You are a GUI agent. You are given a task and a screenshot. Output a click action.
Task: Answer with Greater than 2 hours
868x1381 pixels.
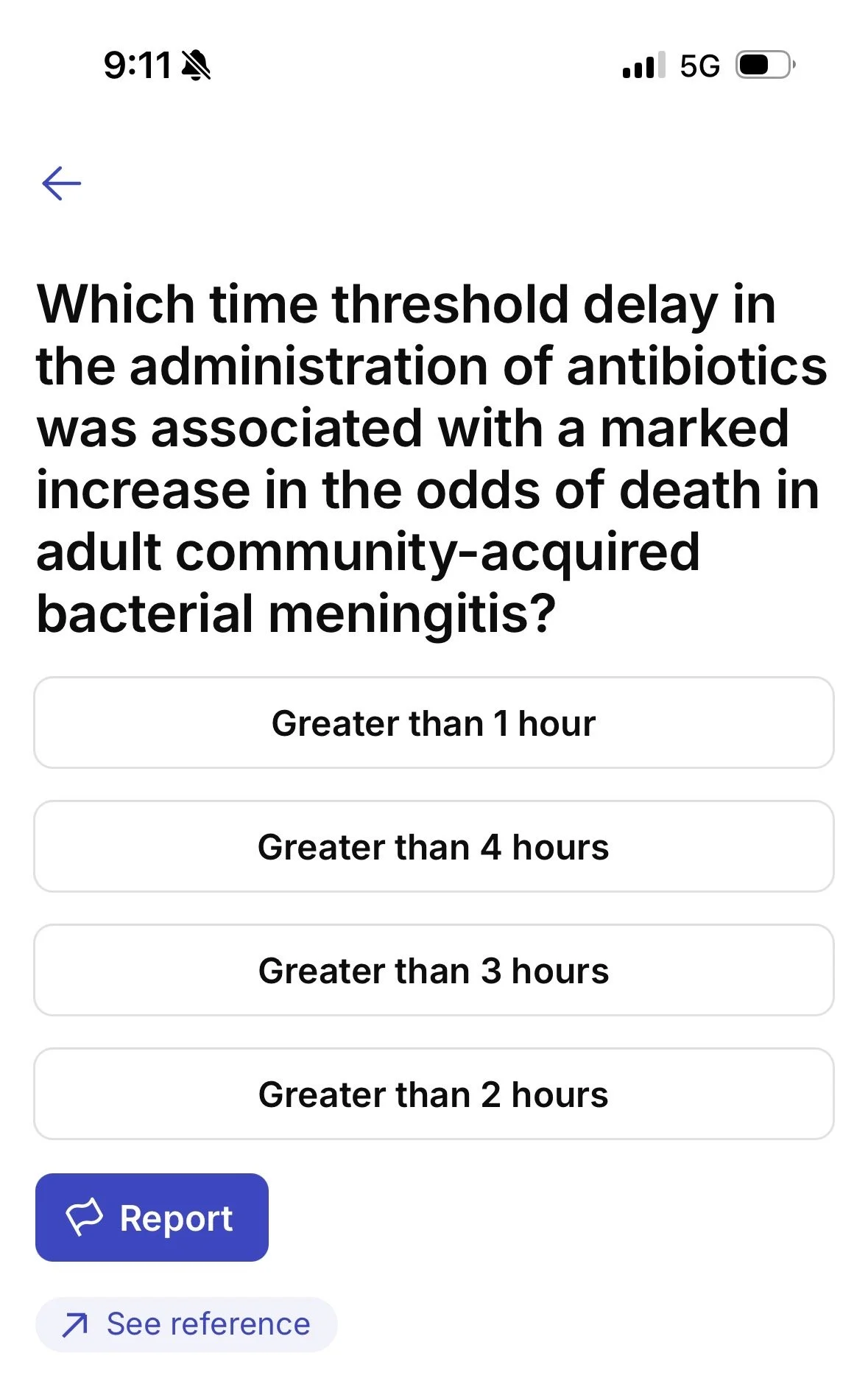(x=434, y=1094)
